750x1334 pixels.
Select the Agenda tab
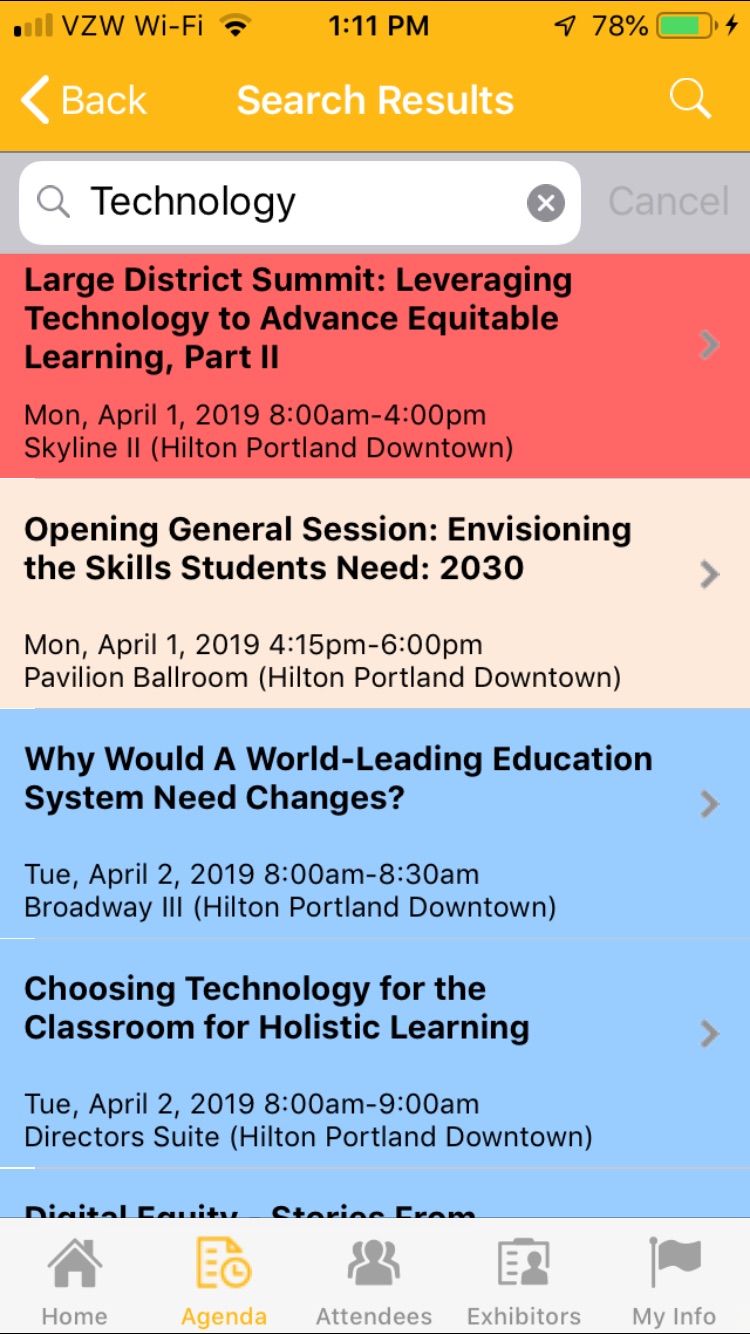[224, 1281]
